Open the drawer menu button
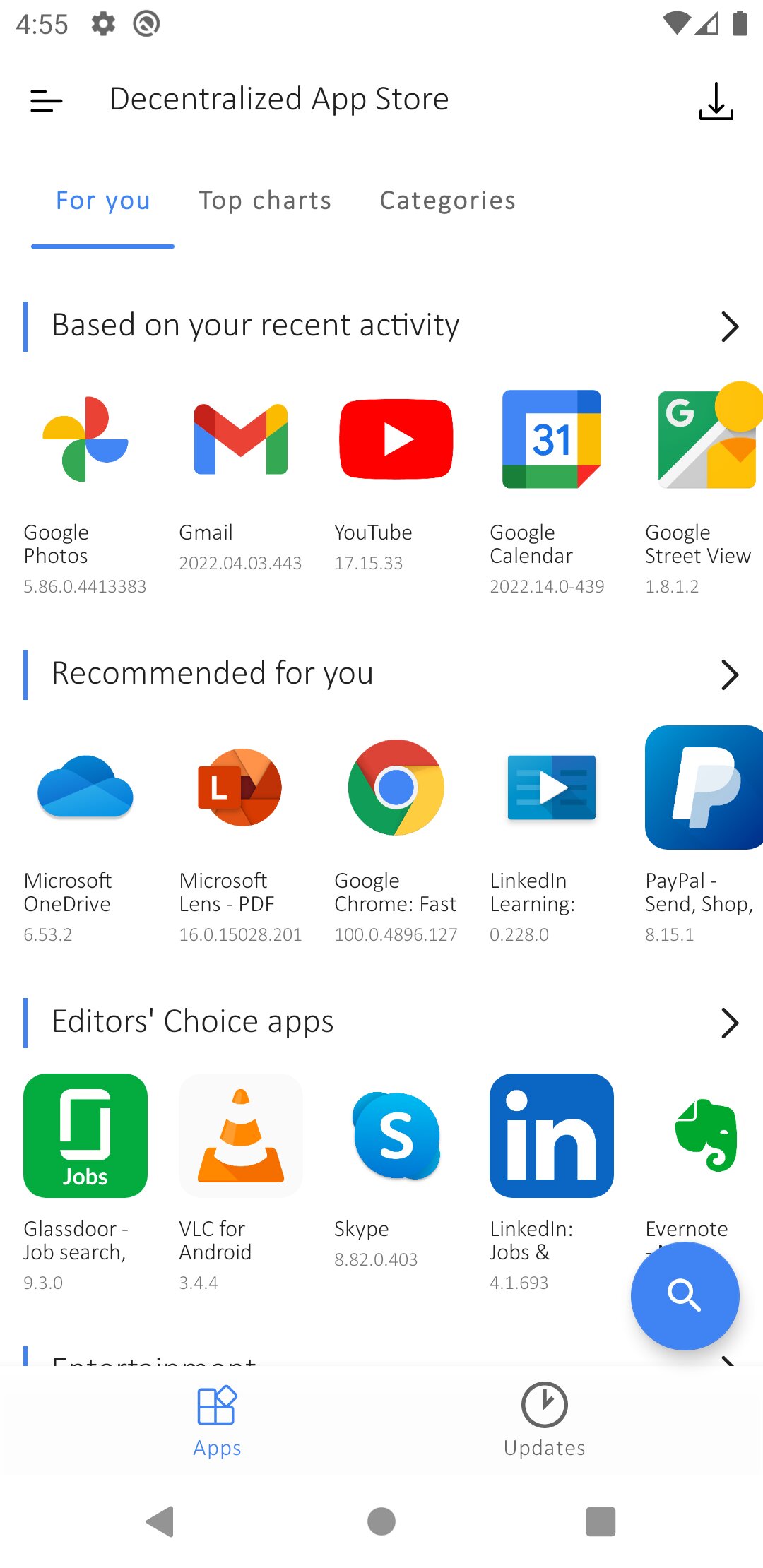The height and width of the screenshot is (1568, 763). click(47, 101)
